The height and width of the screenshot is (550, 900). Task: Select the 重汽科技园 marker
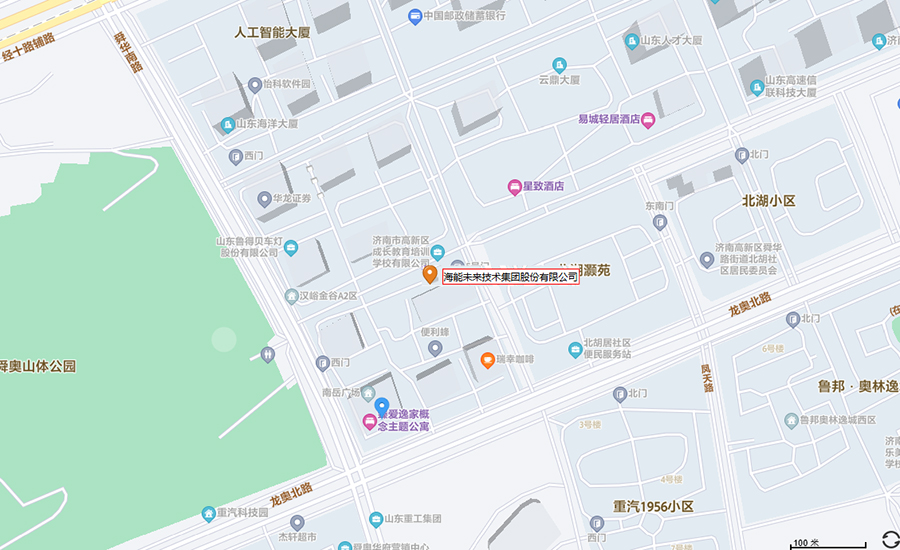point(207,513)
